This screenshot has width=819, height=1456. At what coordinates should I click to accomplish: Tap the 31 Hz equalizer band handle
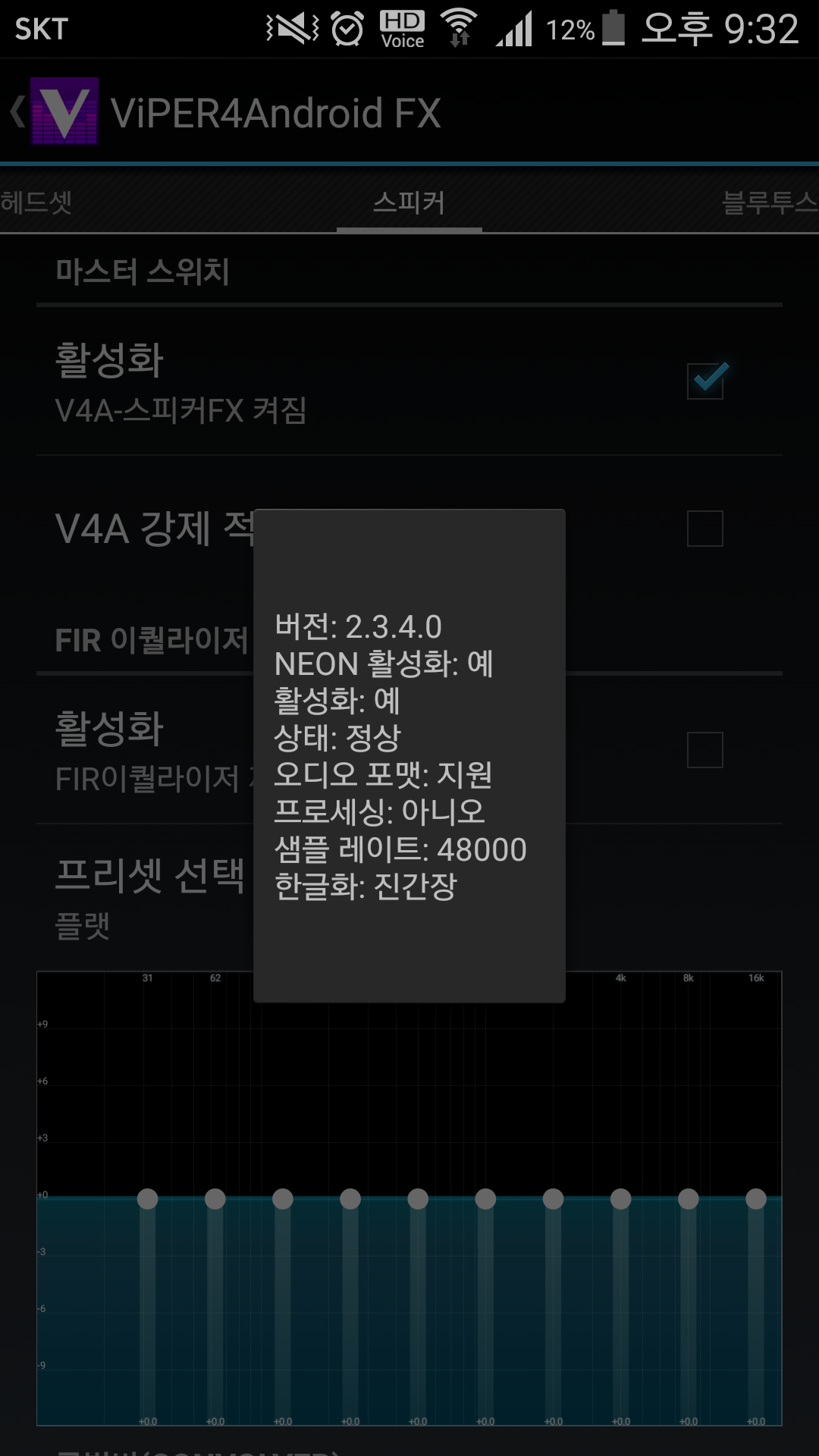coord(148,1199)
